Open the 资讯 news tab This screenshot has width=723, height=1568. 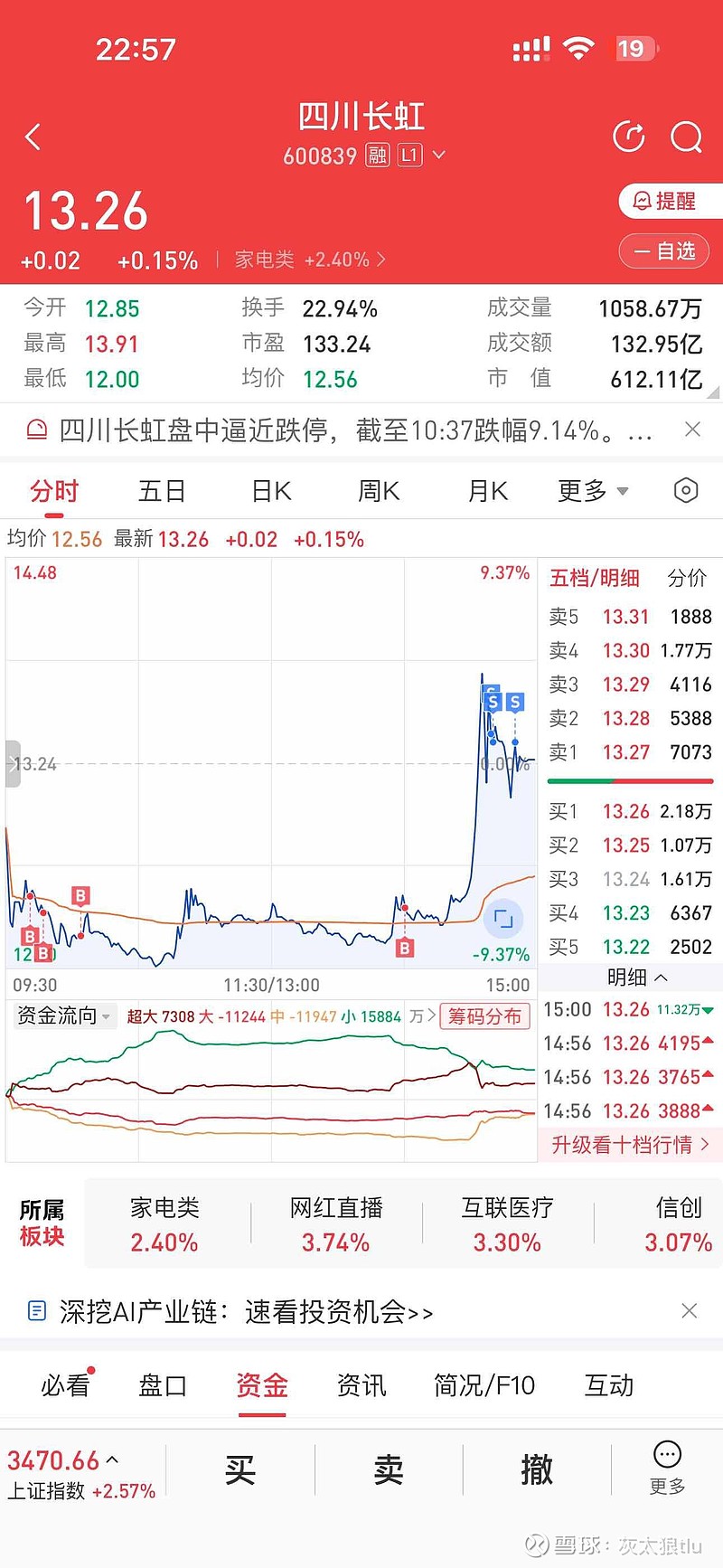click(x=361, y=1385)
